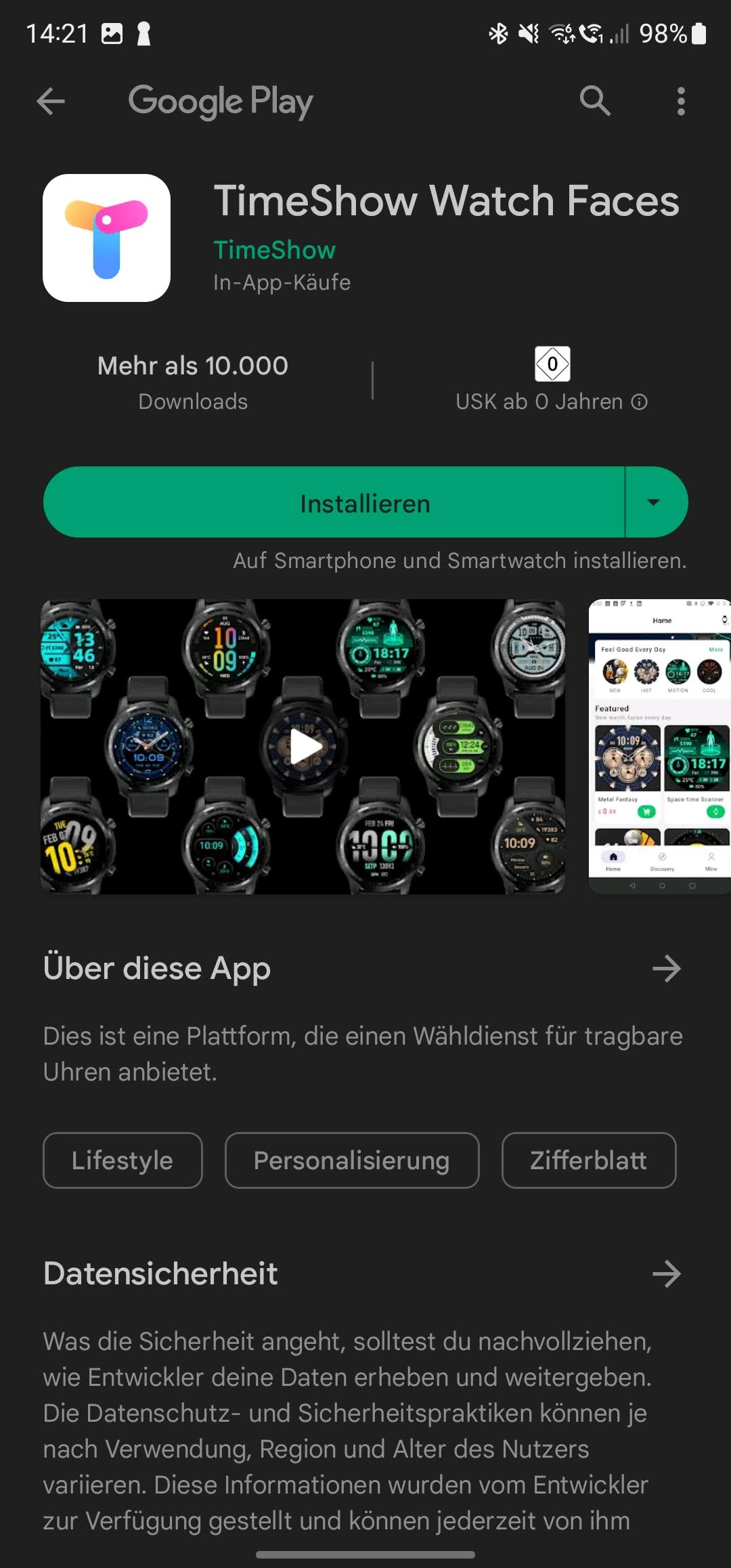Select the Zifferblatt chip
The width and height of the screenshot is (731, 1568).
(x=589, y=1160)
